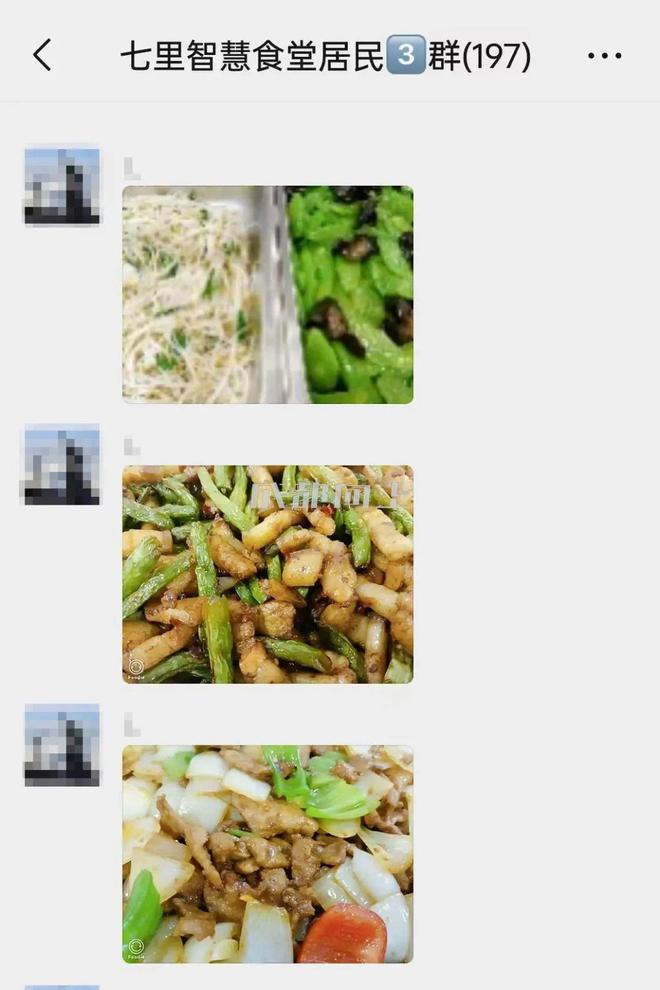View the green beans with pork photo

267,574
